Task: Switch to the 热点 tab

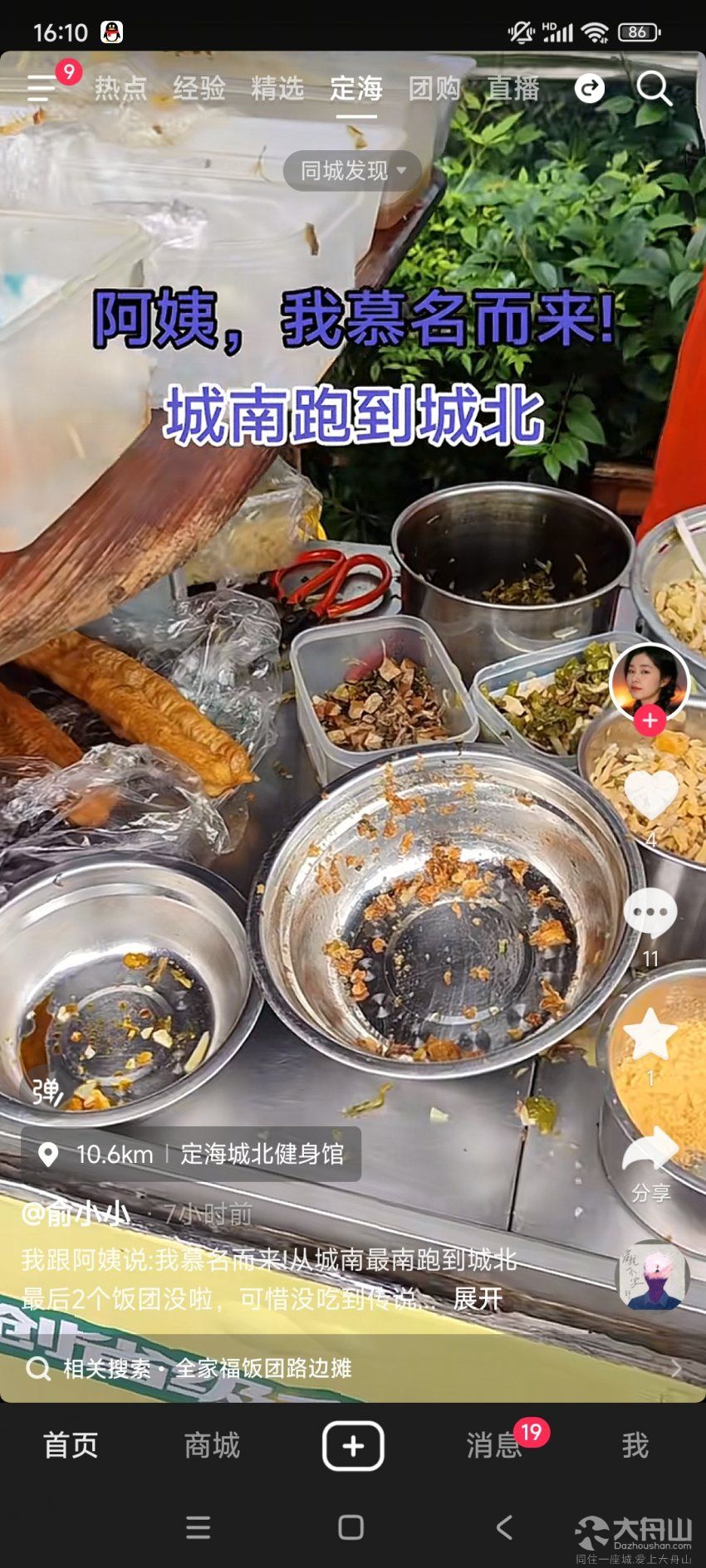Action: 120,88
